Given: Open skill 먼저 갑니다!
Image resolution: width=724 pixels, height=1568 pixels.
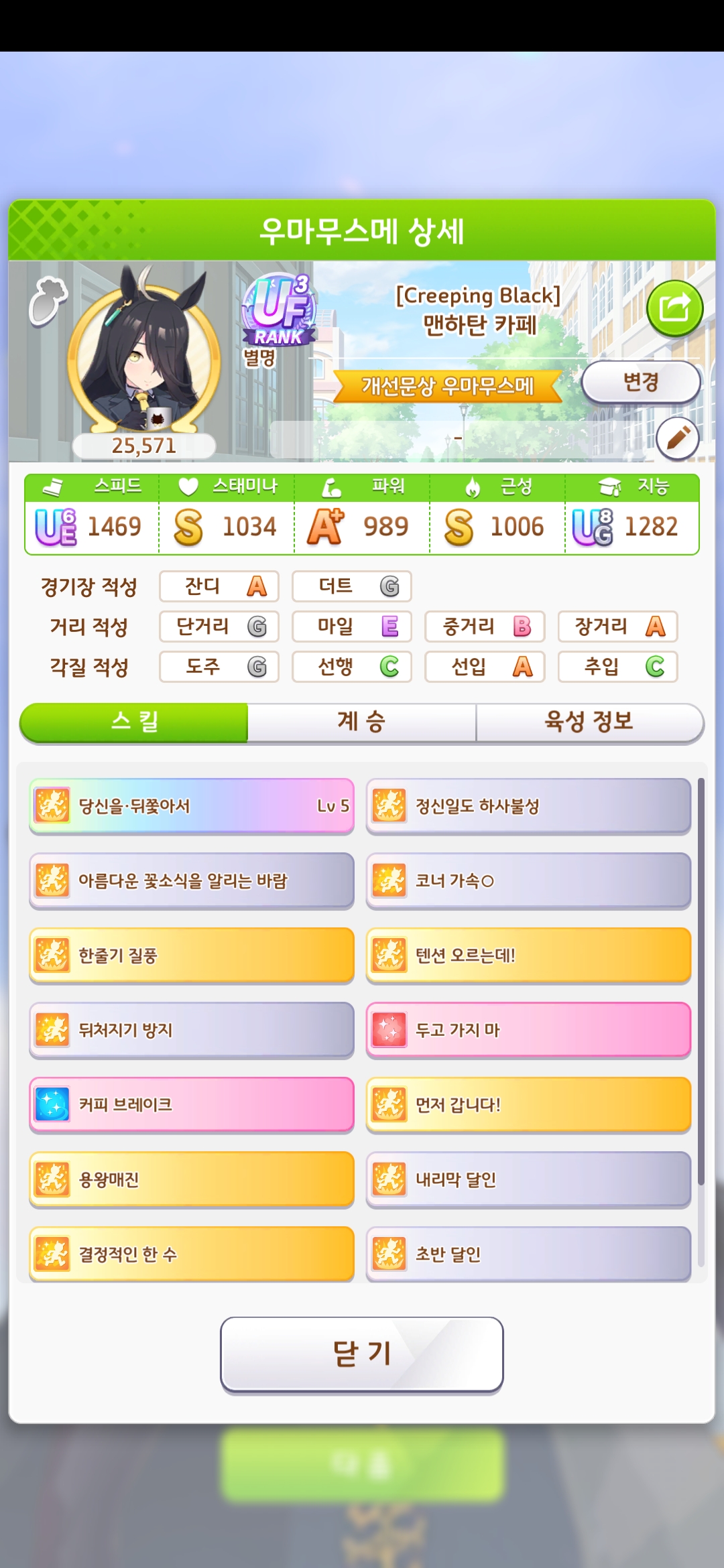Looking at the screenshot, I should 528,1104.
